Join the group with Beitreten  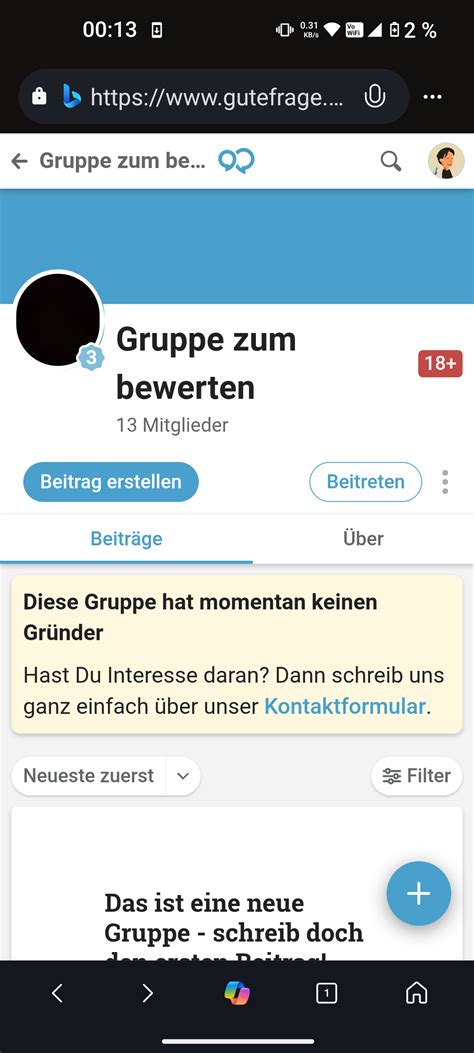click(365, 482)
